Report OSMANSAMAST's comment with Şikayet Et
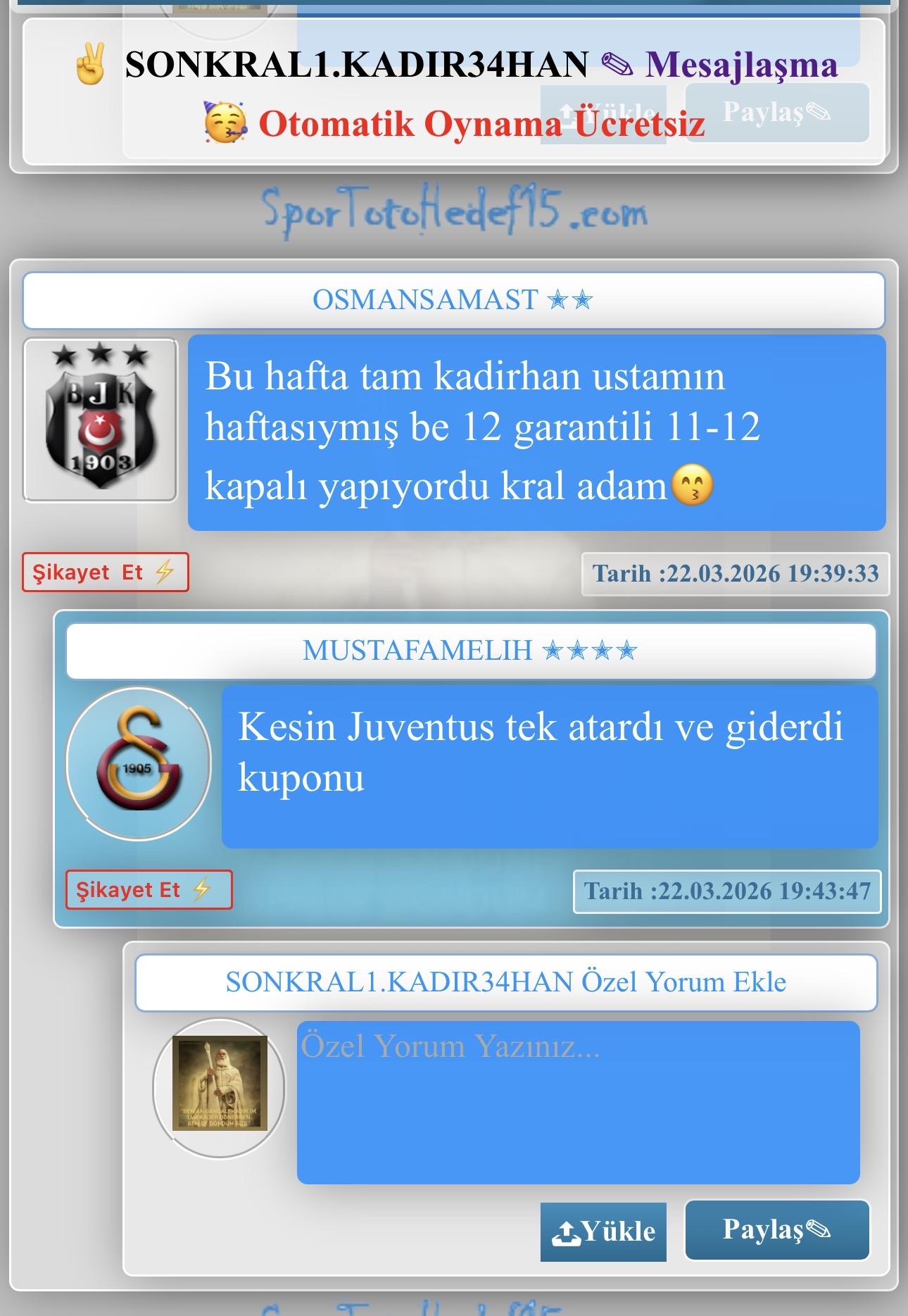The image size is (908, 1316). (x=105, y=572)
